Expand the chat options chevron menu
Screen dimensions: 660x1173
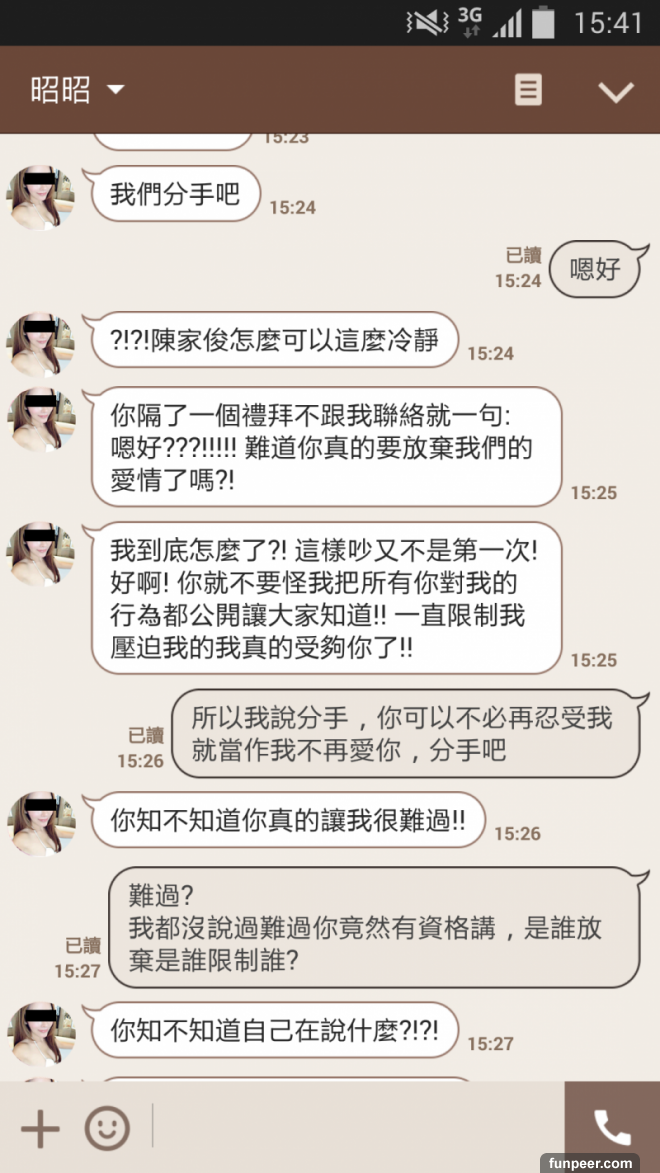(615, 91)
